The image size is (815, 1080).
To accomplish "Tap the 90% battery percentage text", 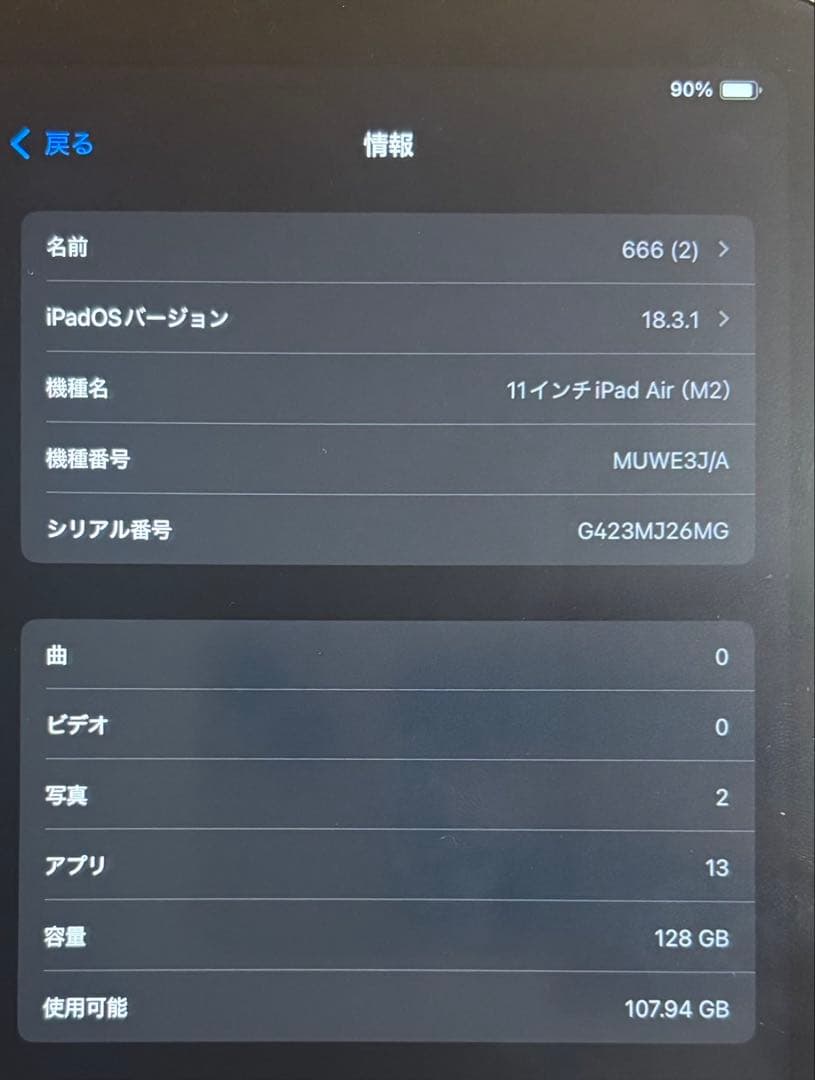I will click(x=689, y=90).
